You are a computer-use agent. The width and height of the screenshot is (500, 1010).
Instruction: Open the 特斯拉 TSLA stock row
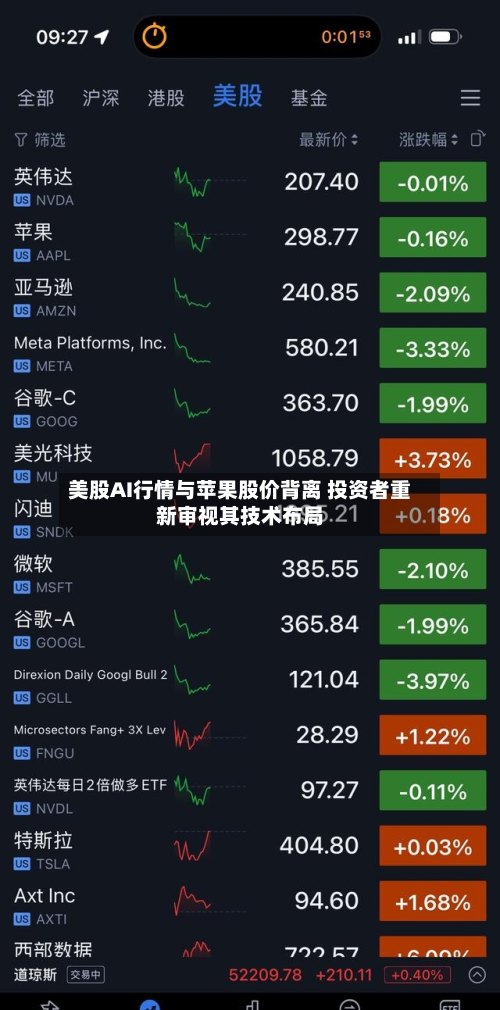(x=250, y=848)
